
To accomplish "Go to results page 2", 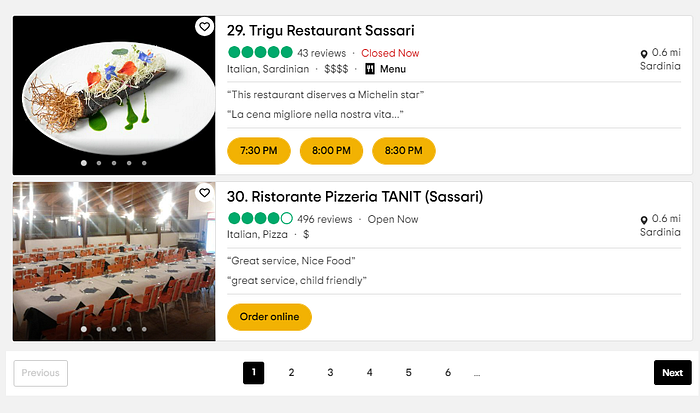I will 291,373.
